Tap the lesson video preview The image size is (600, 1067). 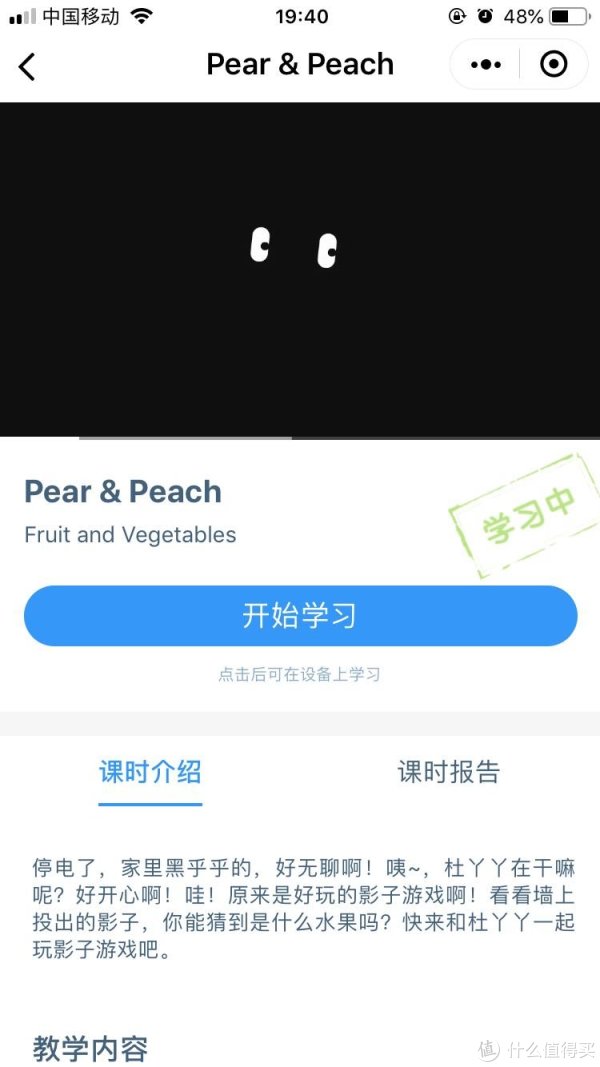tap(300, 268)
